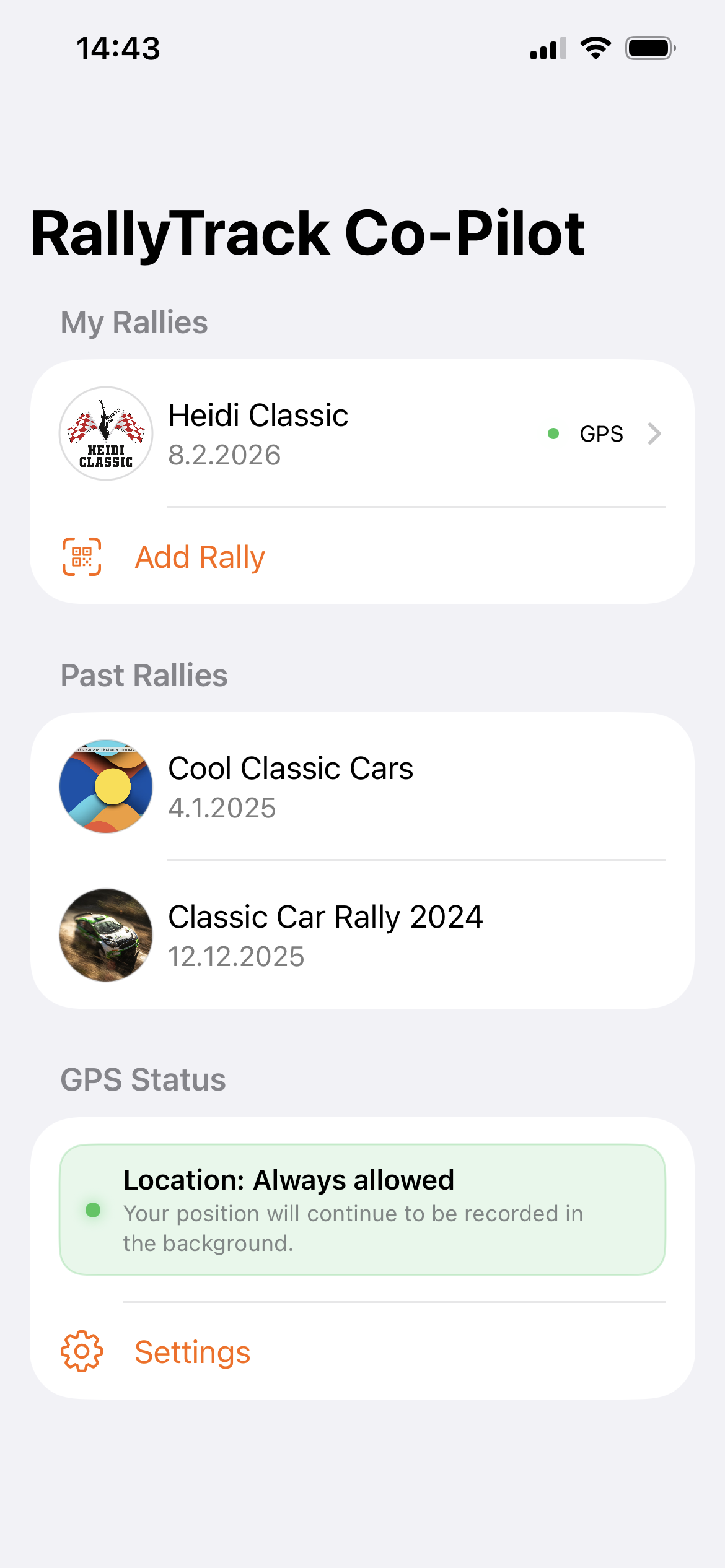Select the My Rallies section header
Viewport: 725px width, 1568px height.
coord(133,321)
